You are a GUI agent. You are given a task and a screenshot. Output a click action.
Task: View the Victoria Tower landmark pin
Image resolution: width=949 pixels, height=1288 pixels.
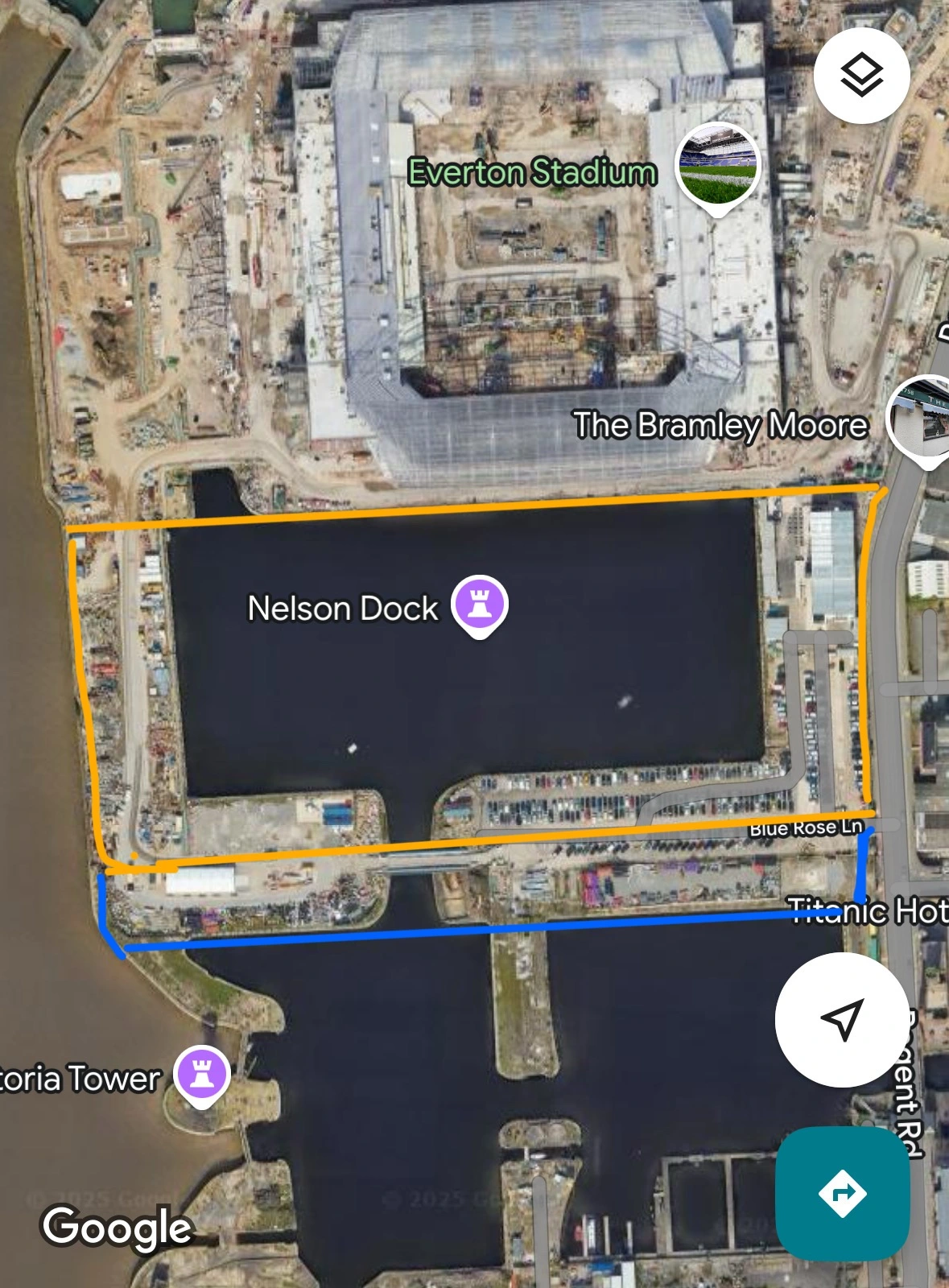pyautogui.click(x=203, y=1075)
